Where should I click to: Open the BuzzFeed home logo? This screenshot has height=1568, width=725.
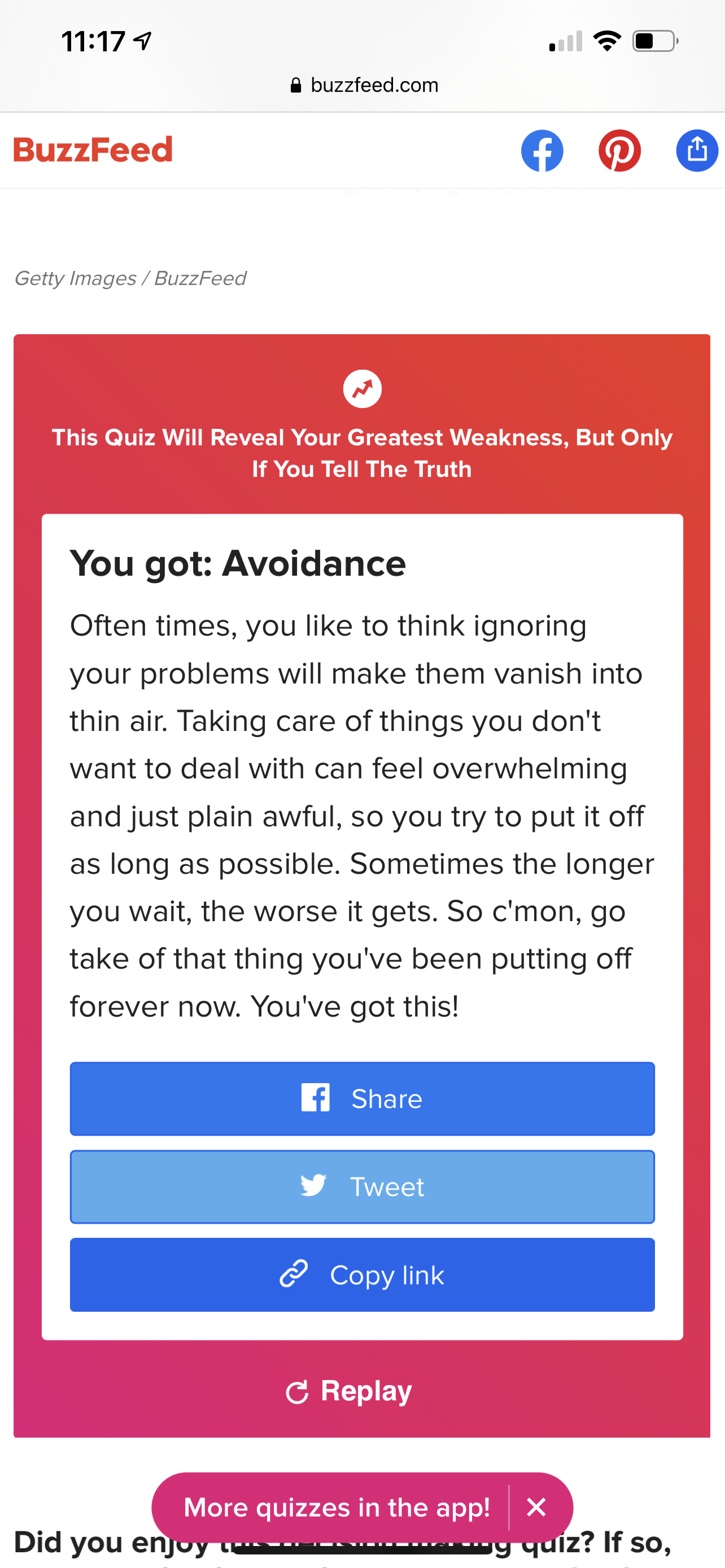pyautogui.click(x=93, y=150)
